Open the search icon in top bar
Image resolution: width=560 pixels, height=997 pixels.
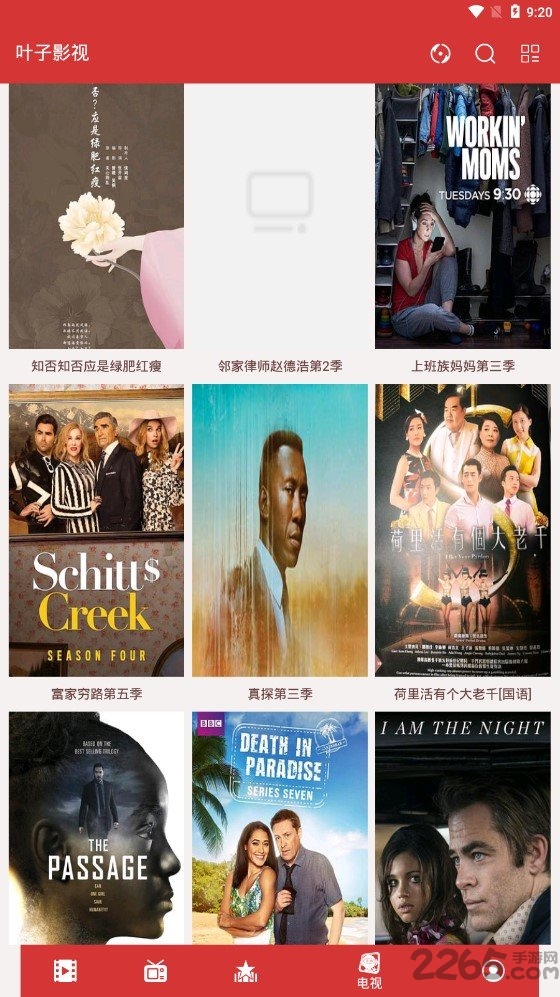click(x=485, y=53)
